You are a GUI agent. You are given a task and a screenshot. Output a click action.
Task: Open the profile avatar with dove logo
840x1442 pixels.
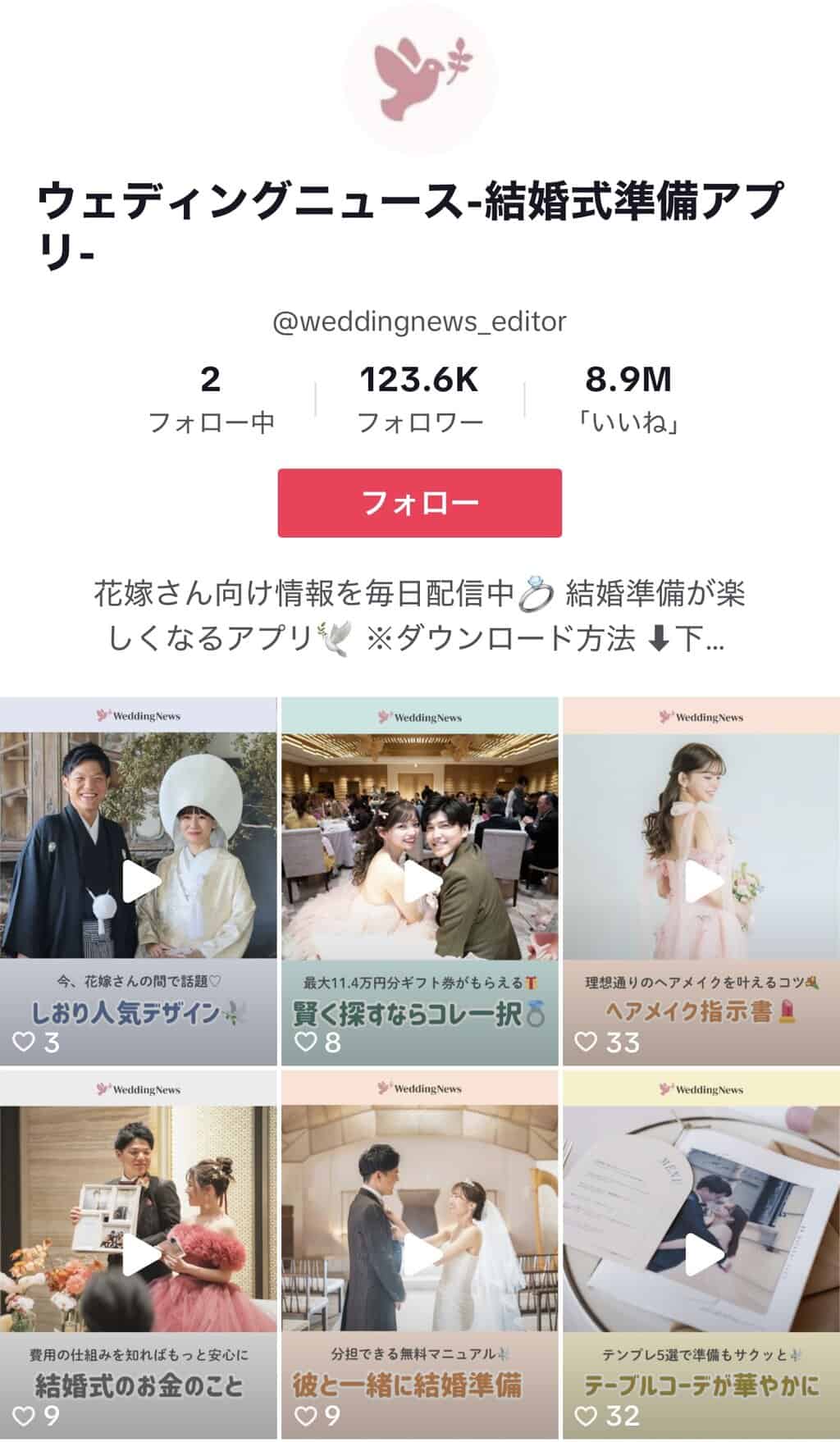point(419,76)
